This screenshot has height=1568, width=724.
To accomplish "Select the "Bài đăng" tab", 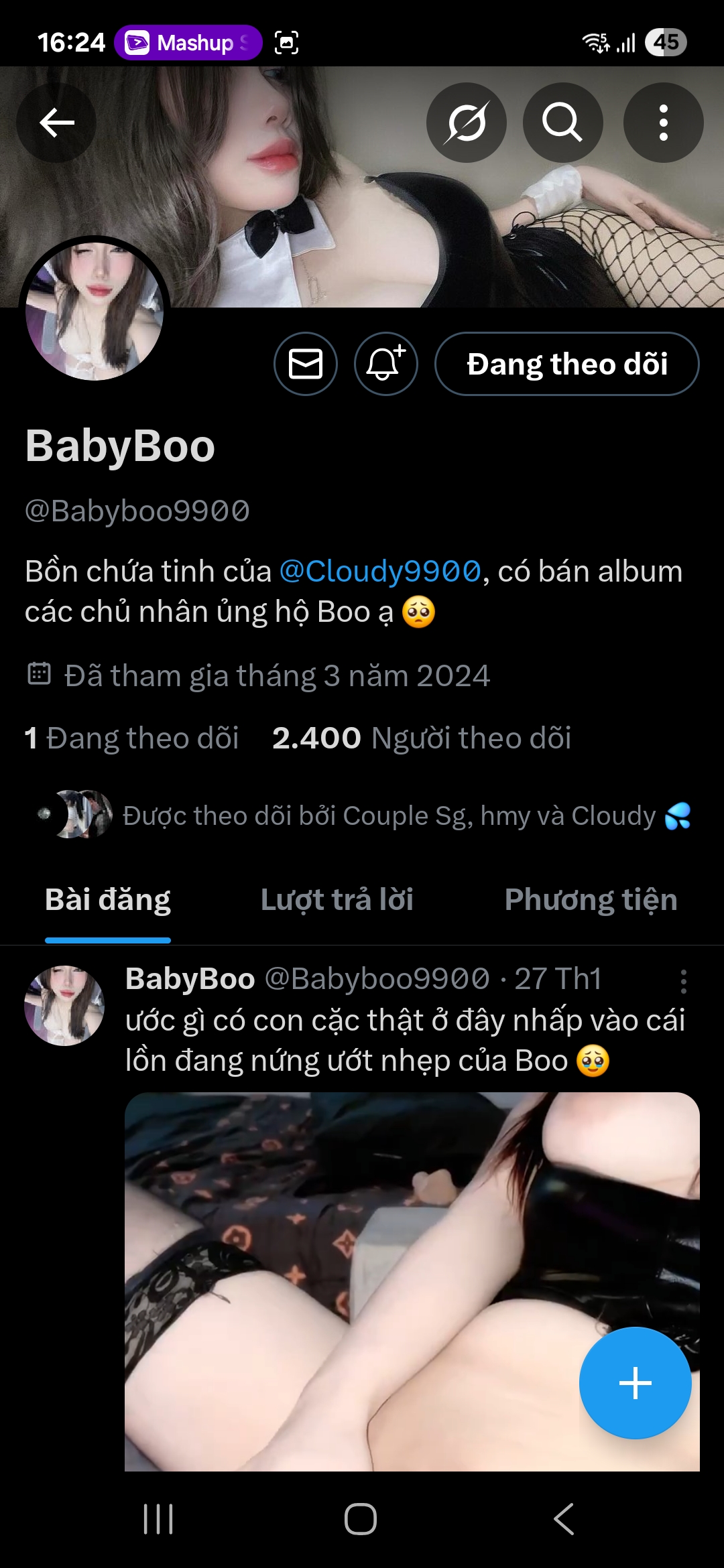I will (x=108, y=900).
